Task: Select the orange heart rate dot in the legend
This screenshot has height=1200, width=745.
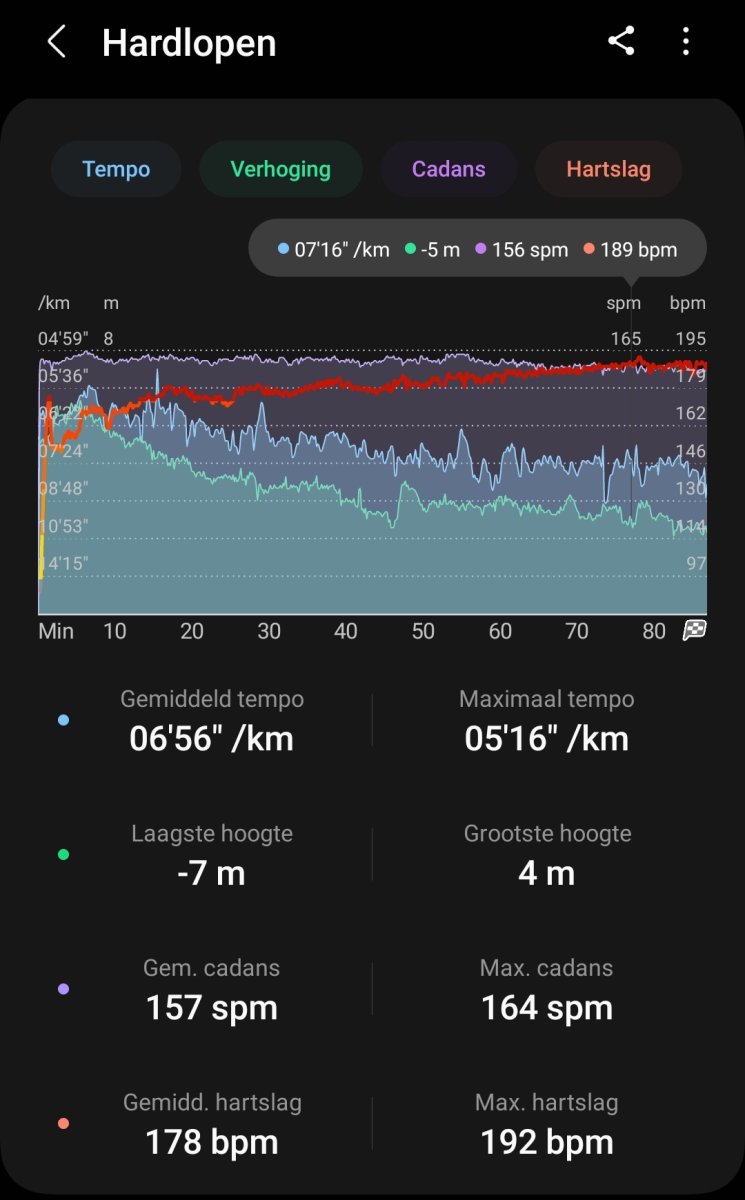Action: tap(590, 249)
